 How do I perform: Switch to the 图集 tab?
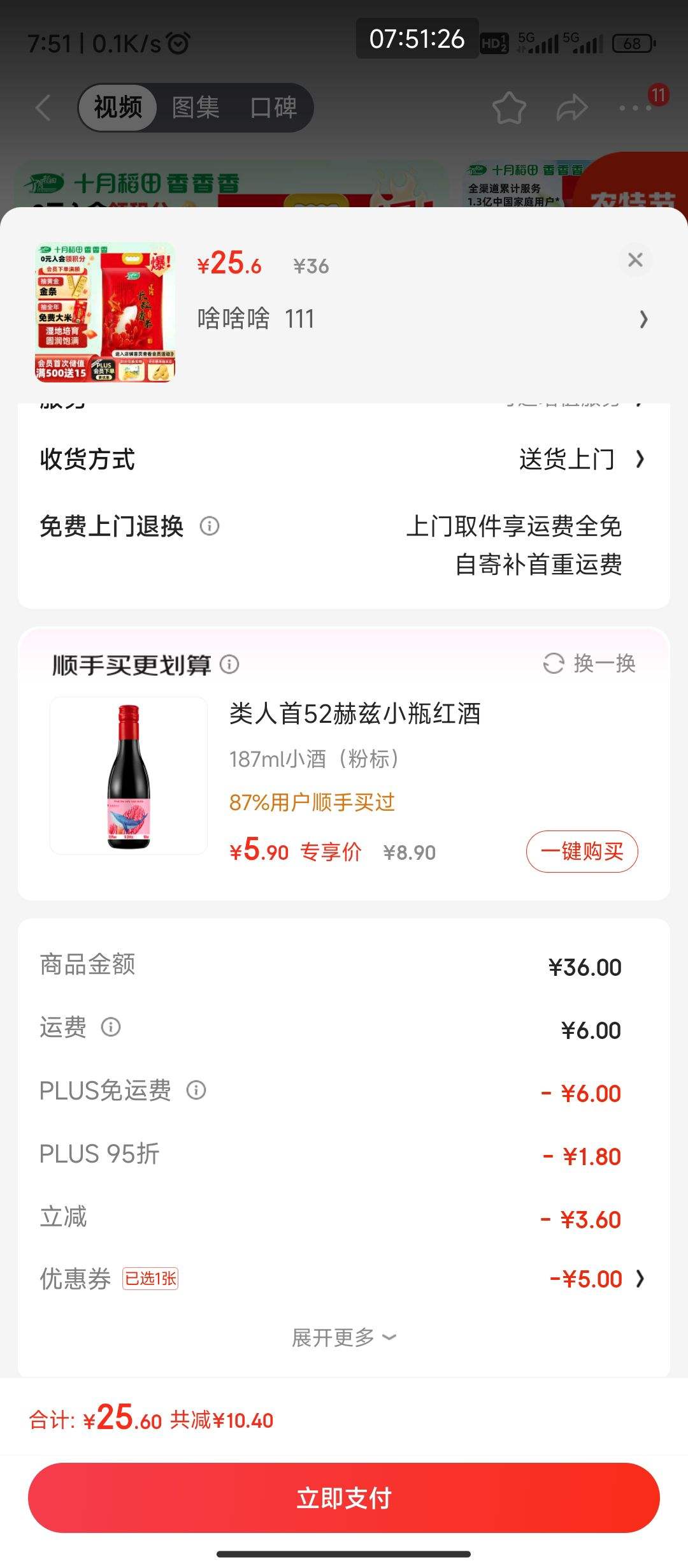pos(196,107)
